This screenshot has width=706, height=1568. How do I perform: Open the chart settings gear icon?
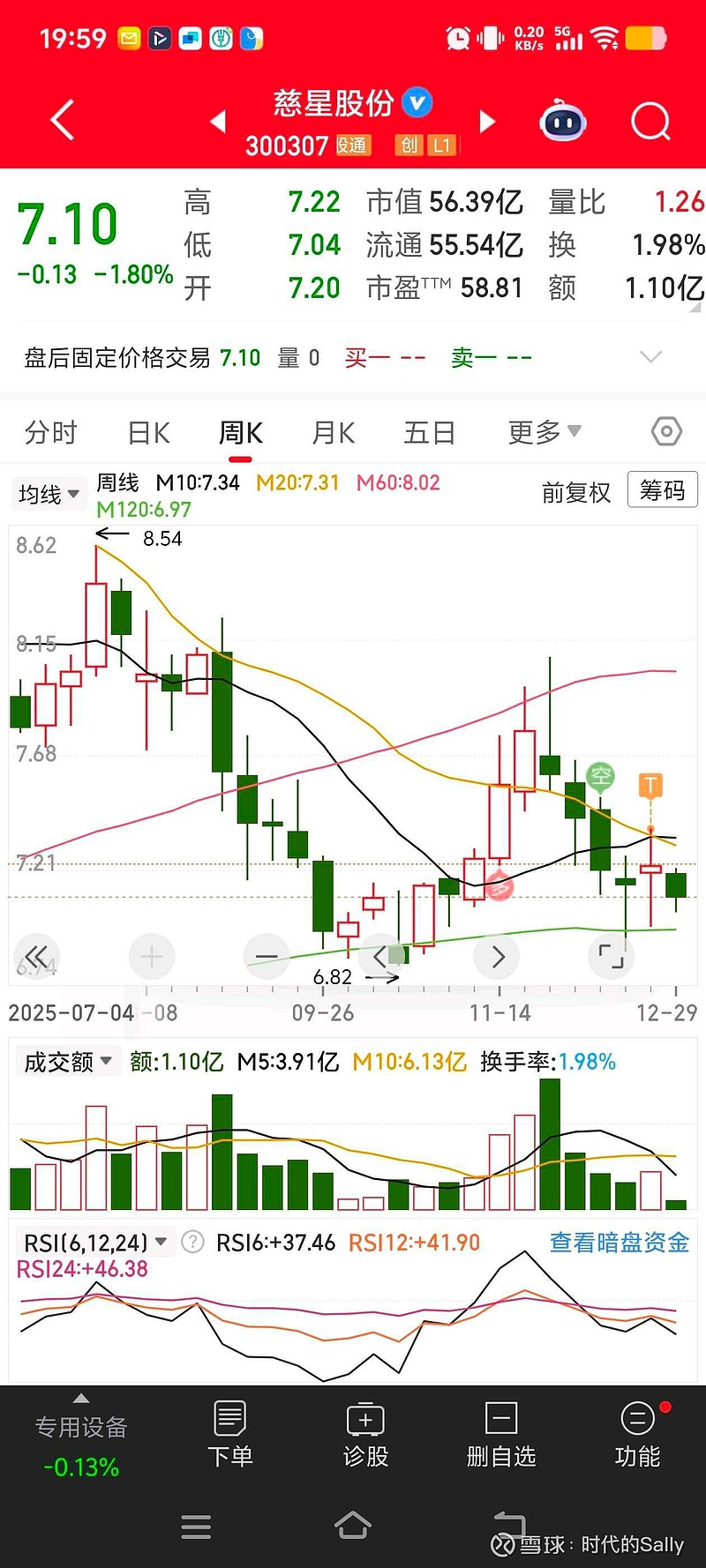pyautogui.click(x=665, y=431)
